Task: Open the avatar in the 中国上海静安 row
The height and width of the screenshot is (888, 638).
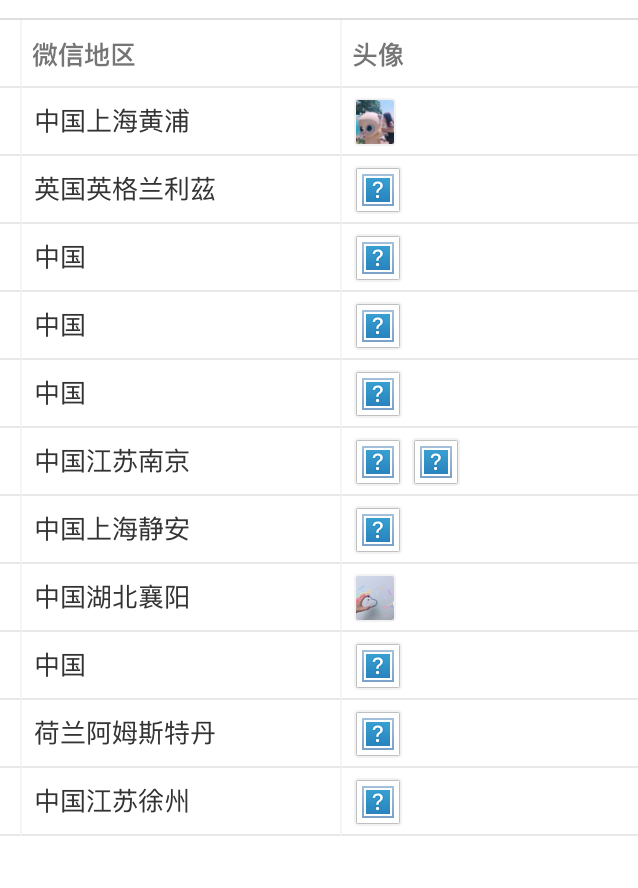Action: [x=378, y=530]
